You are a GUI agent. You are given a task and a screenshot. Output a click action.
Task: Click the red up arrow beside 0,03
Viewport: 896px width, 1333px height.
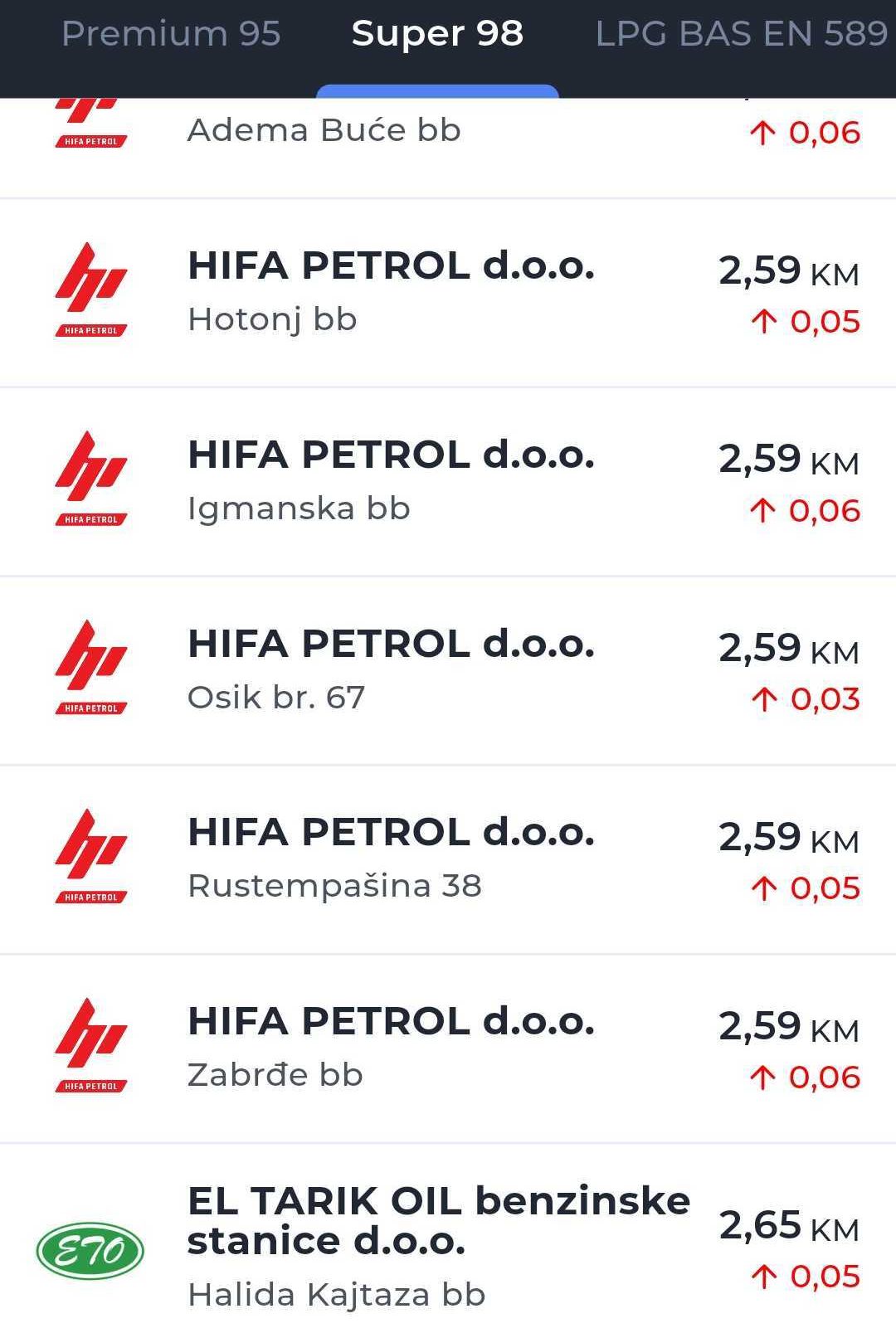764,699
